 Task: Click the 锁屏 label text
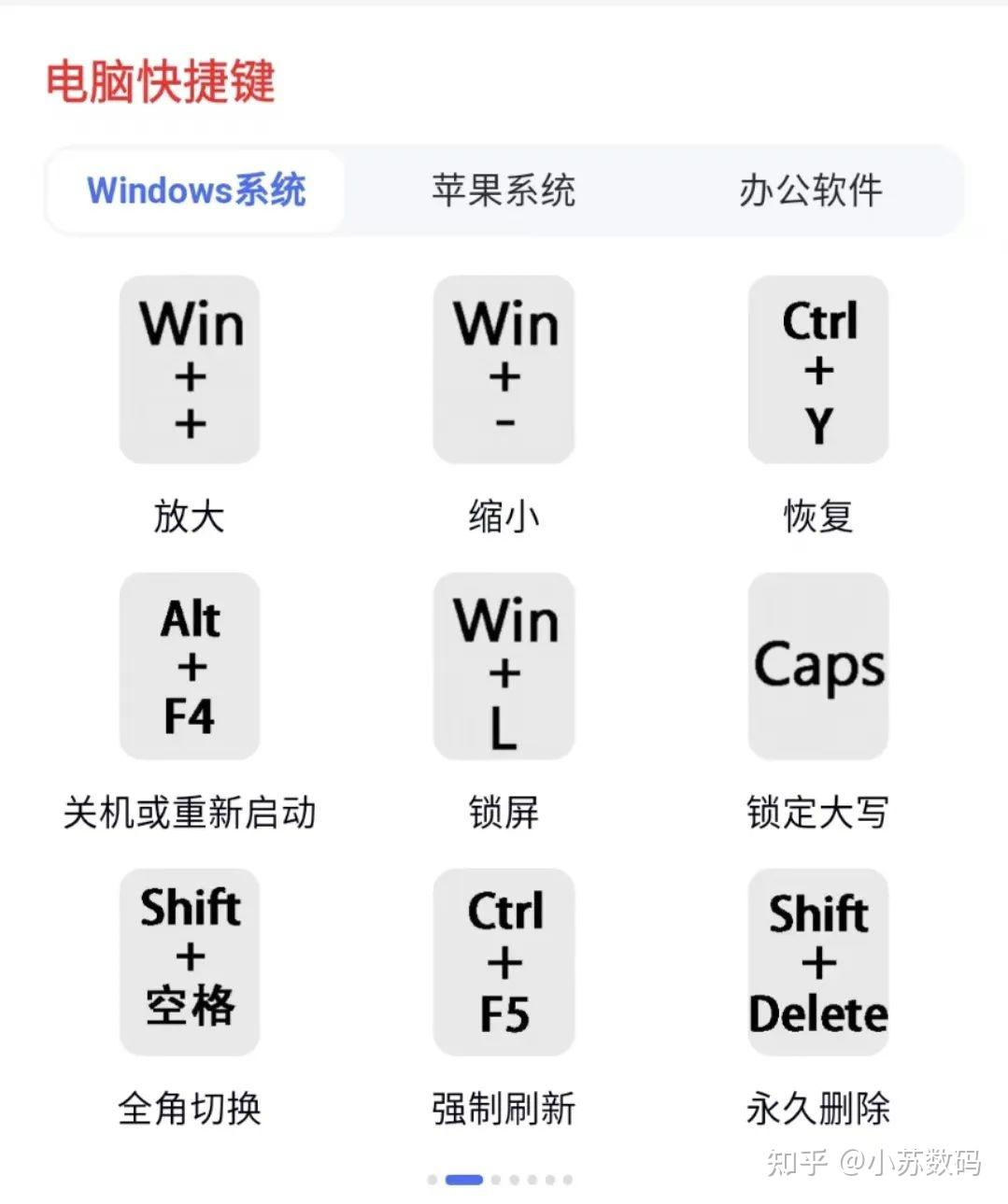coord(504,812)
